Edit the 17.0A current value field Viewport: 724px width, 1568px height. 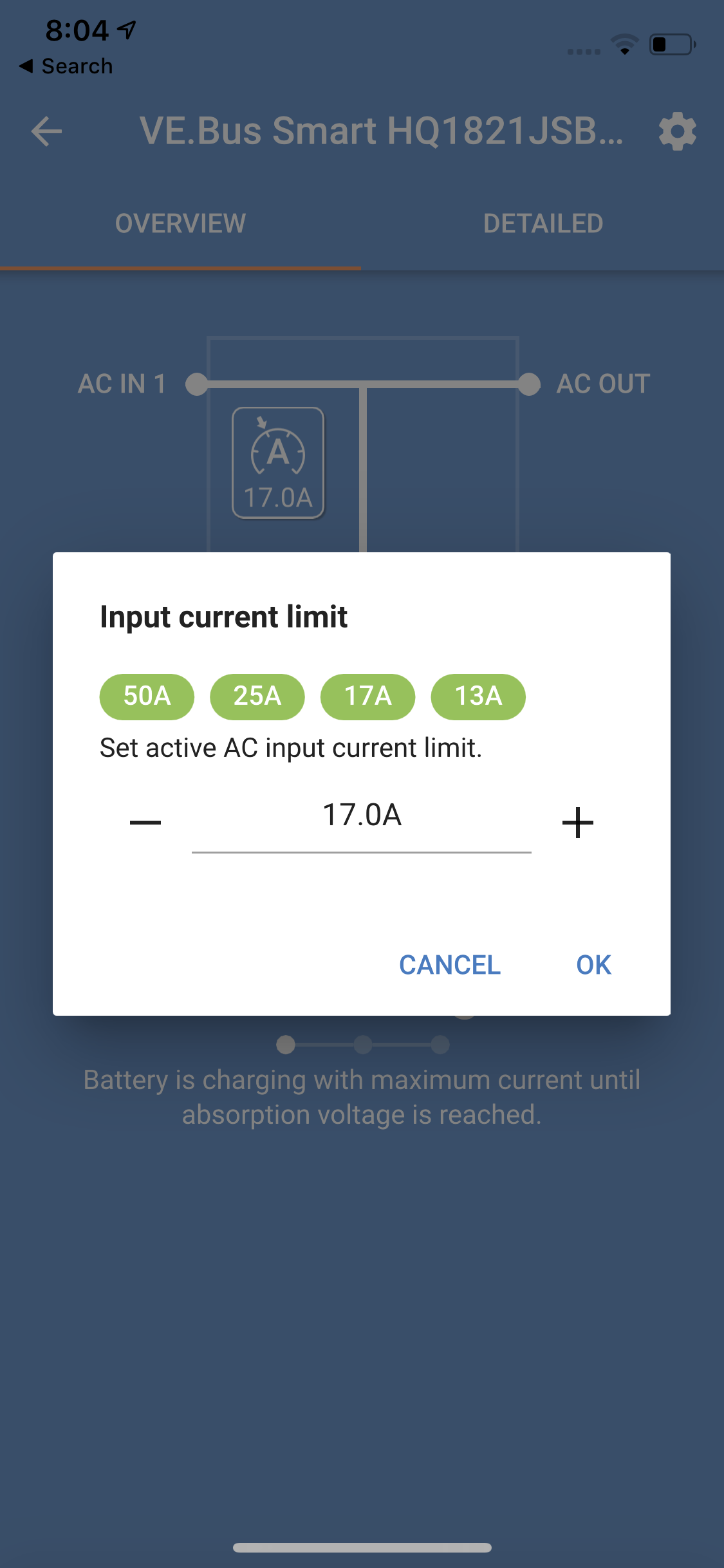(362, 816)
